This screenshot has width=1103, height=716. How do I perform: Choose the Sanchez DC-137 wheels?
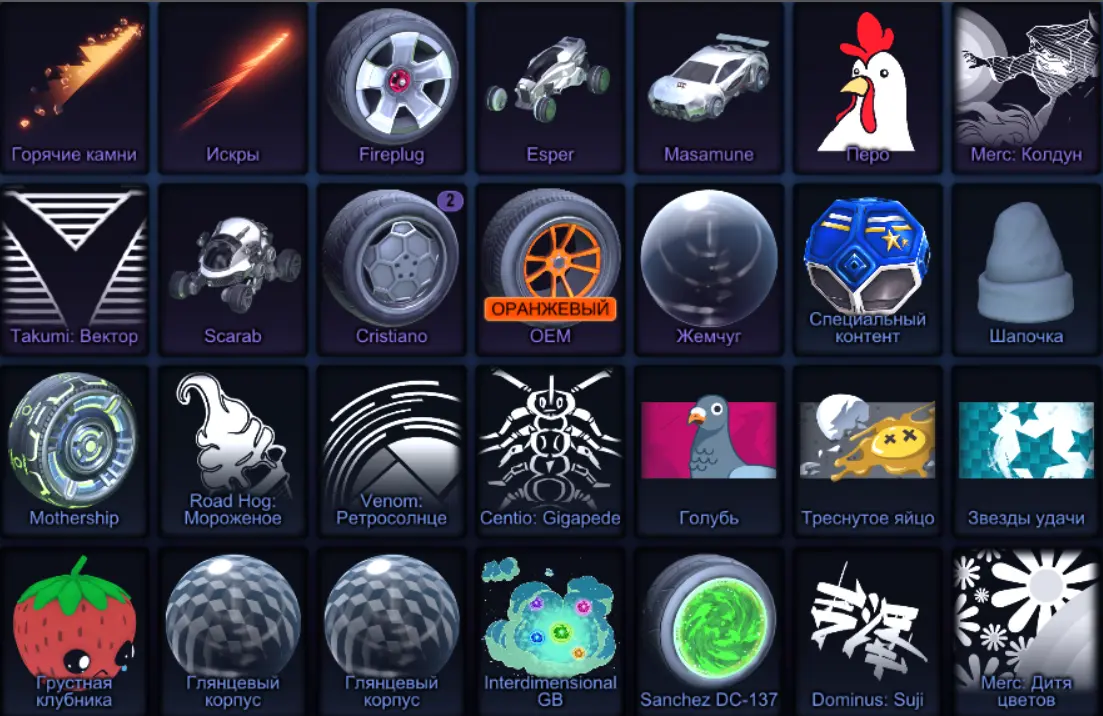(708, 630)
